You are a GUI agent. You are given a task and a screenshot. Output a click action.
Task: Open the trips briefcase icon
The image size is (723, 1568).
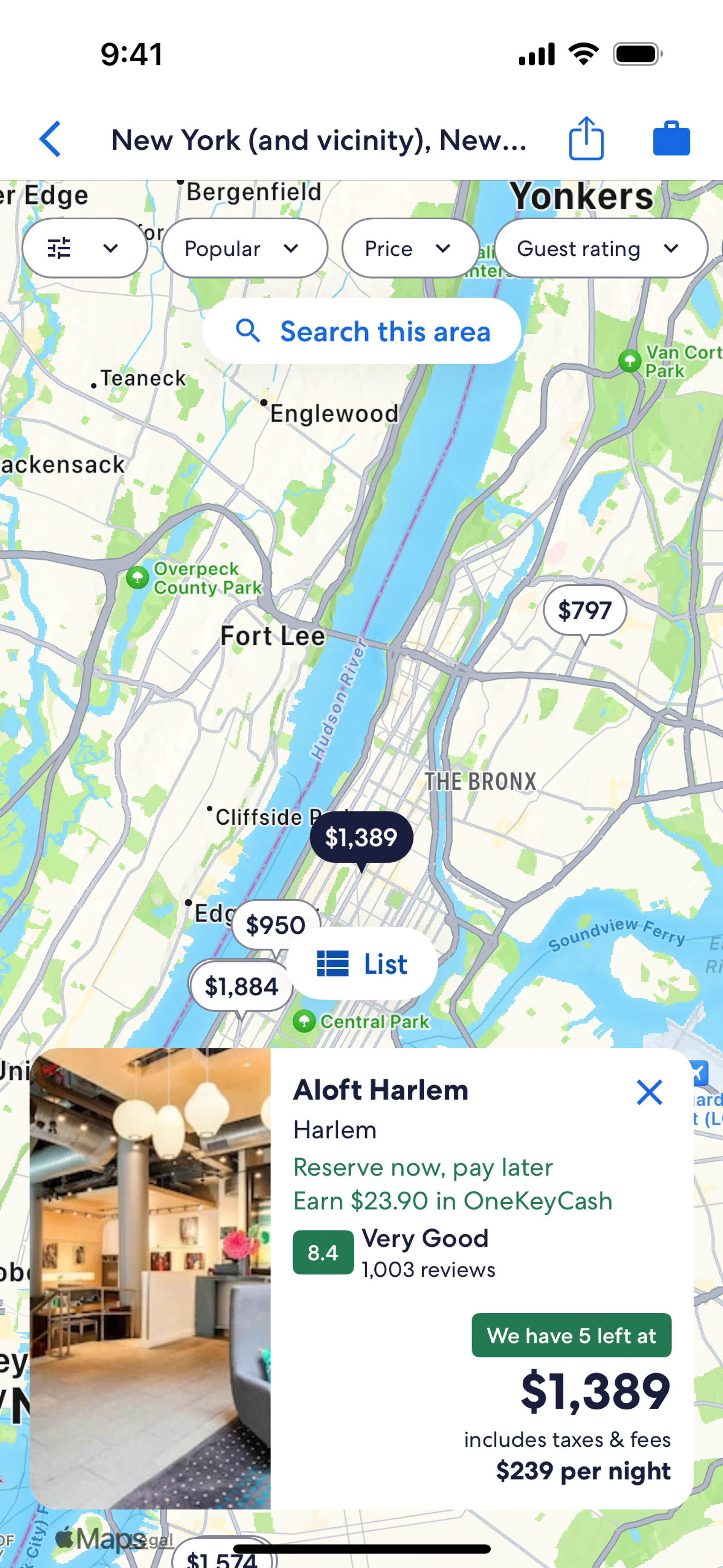coord(671,139)
